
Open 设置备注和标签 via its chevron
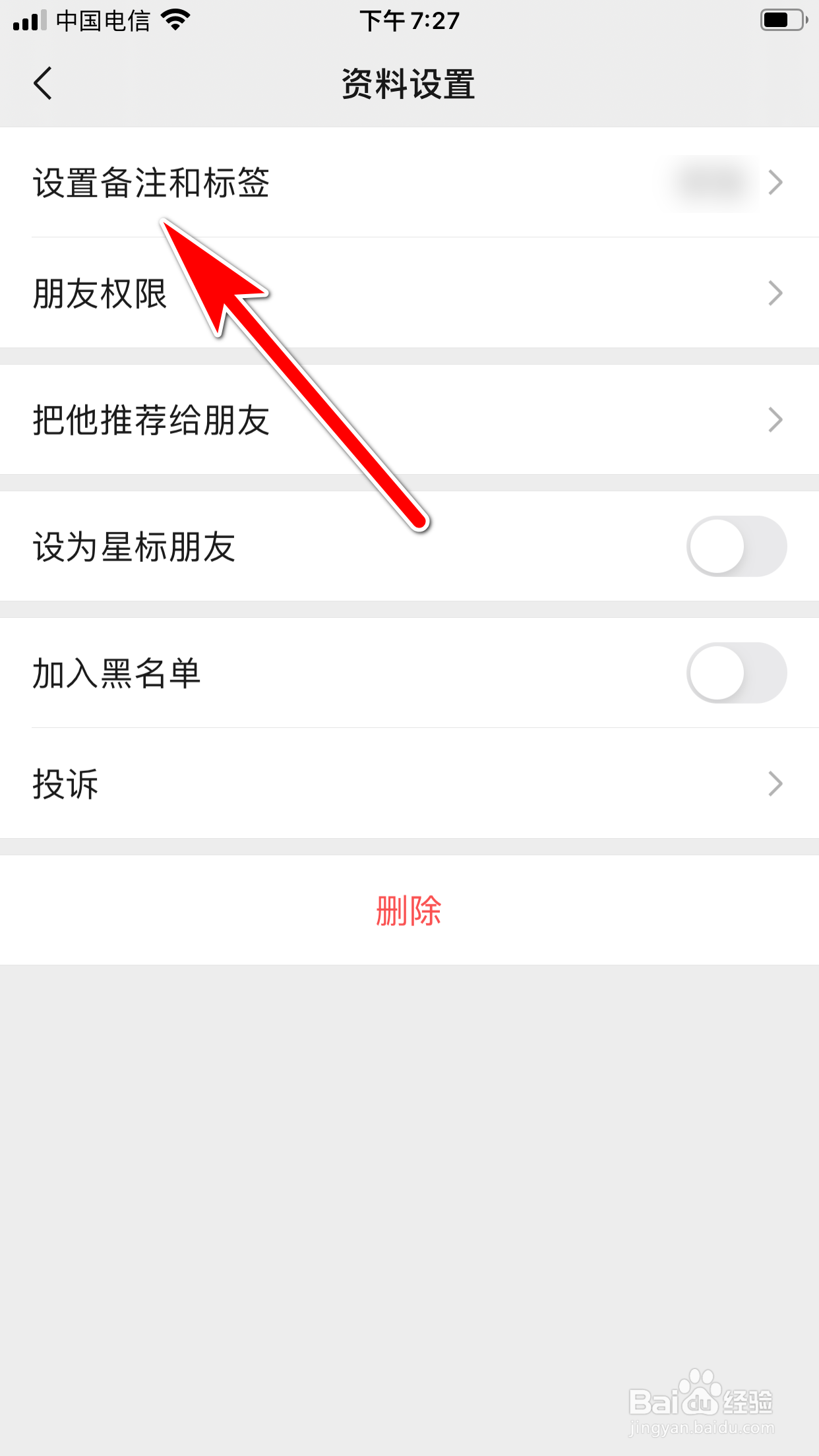tap(777, 183)
